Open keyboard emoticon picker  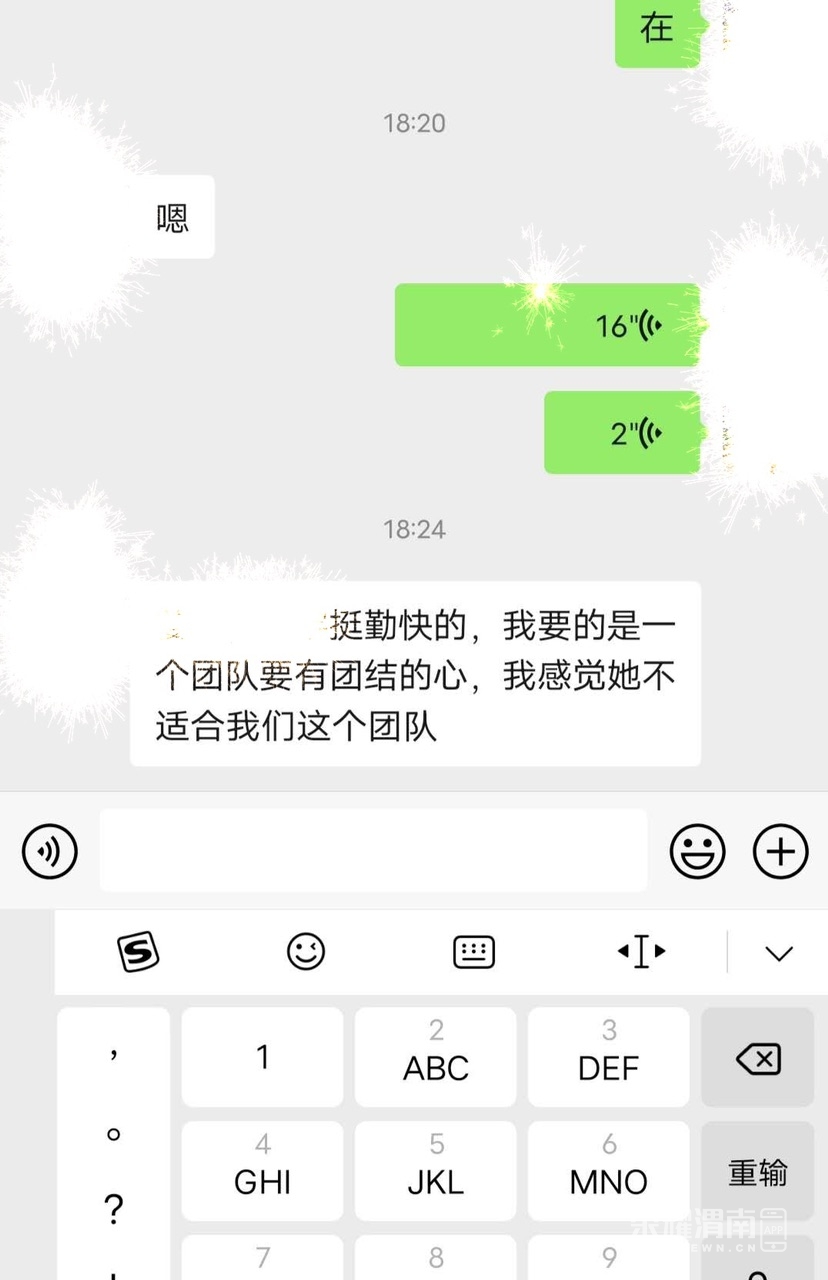point(306,951)
